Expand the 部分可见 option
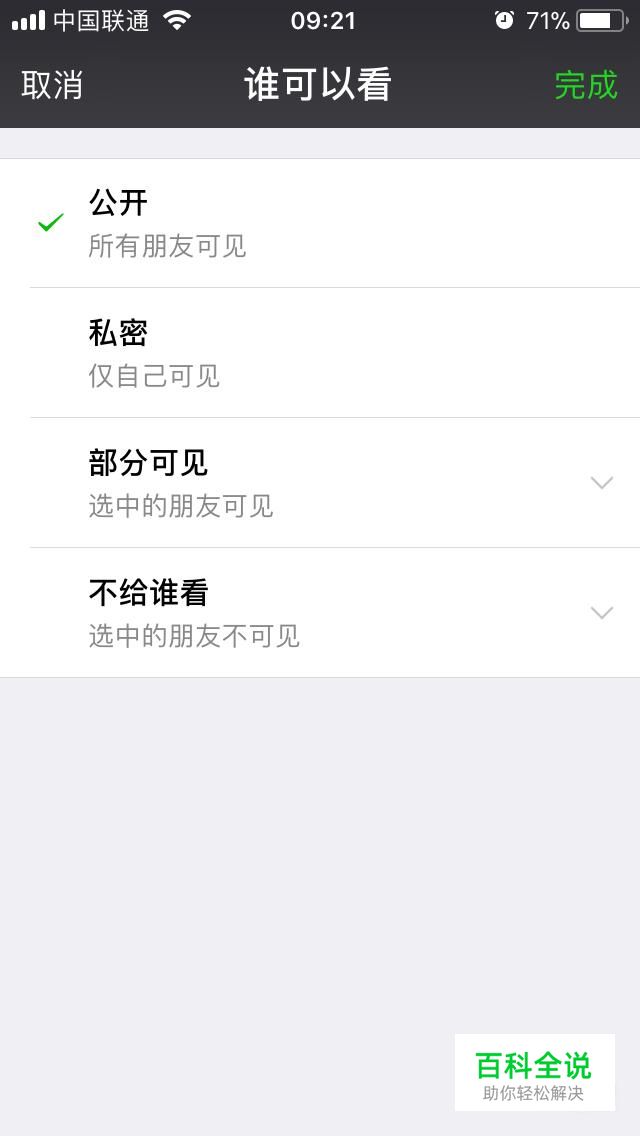This screenshot has height=1136, width=640. [320, 483]
